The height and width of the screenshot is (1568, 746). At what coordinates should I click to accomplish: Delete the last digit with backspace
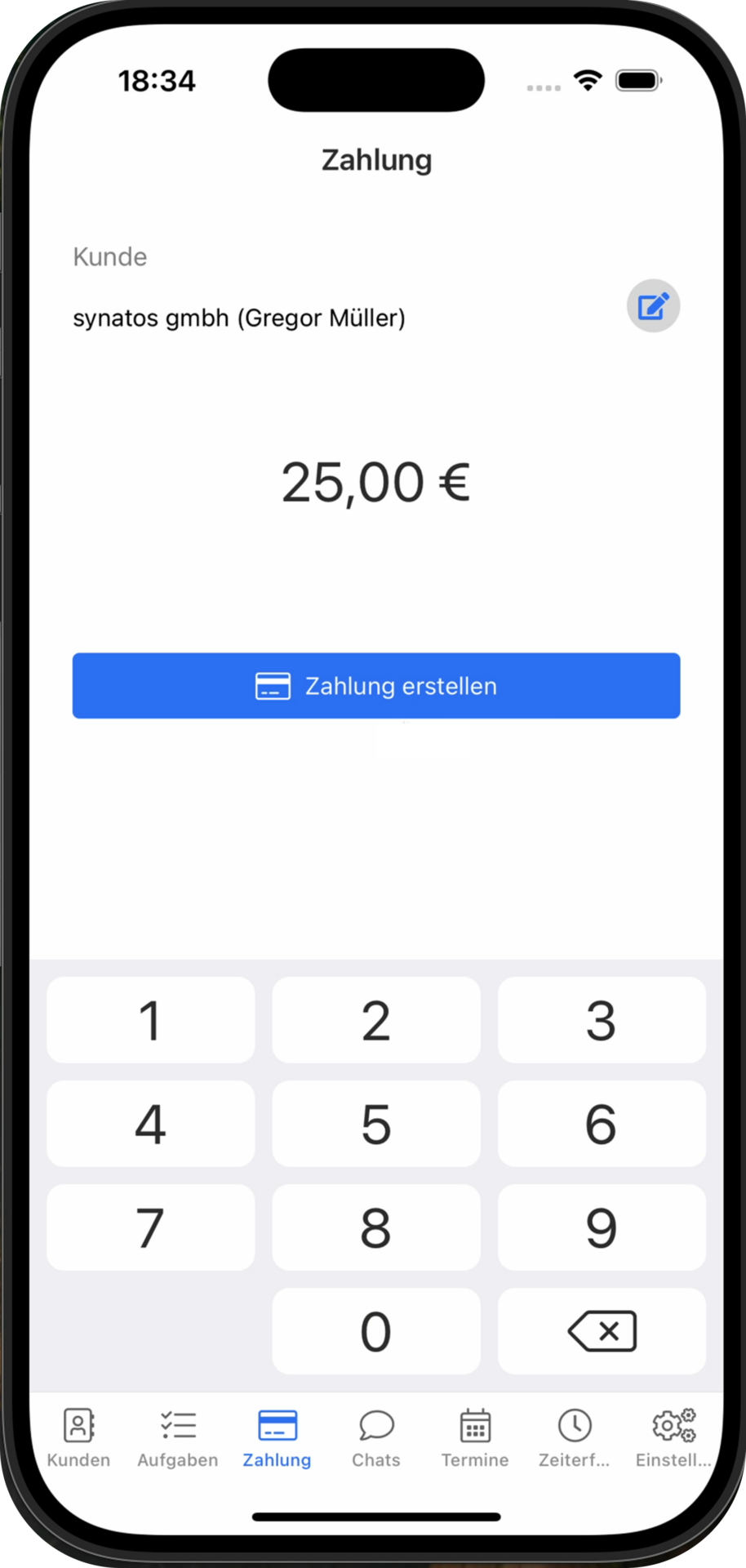click(x=602, y=1331)
